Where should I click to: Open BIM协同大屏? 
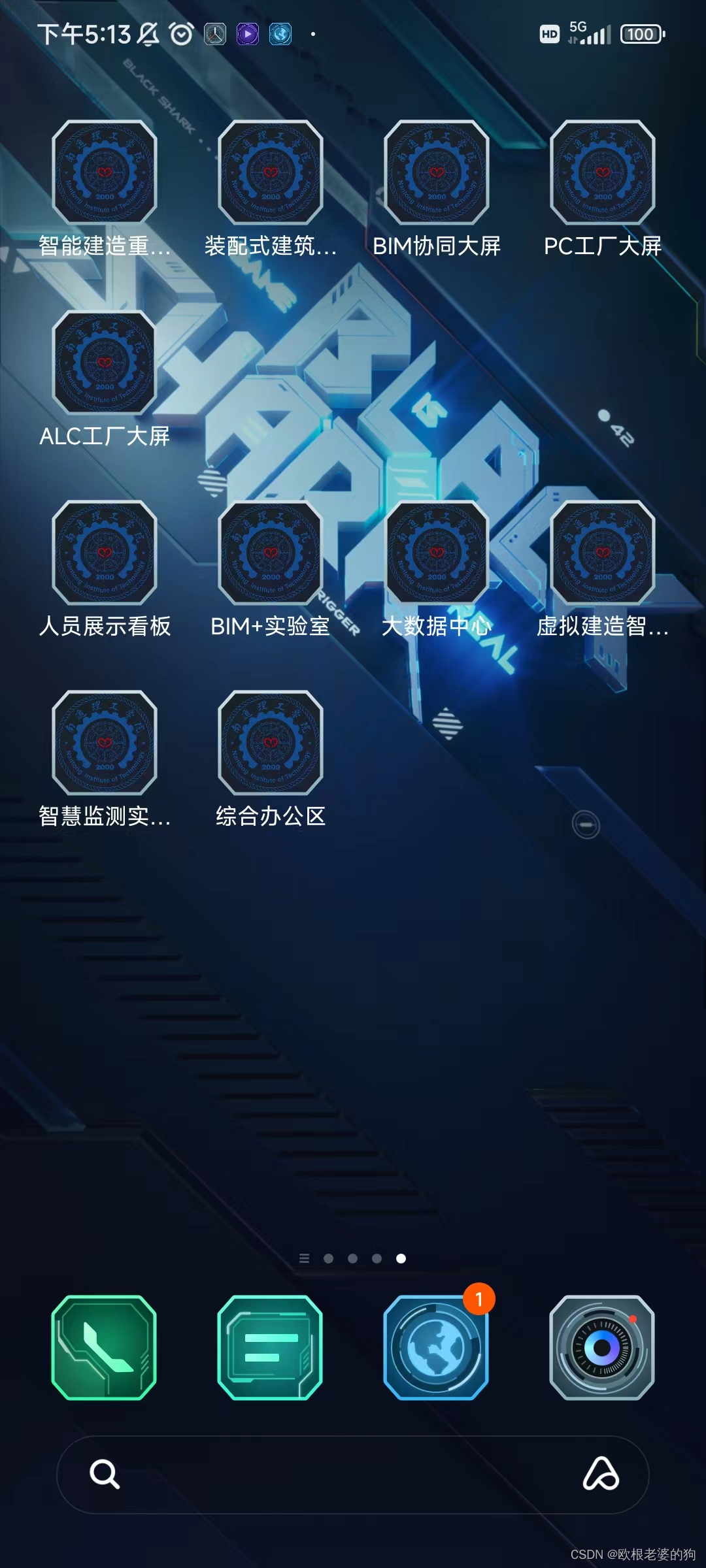coord(437,172)
